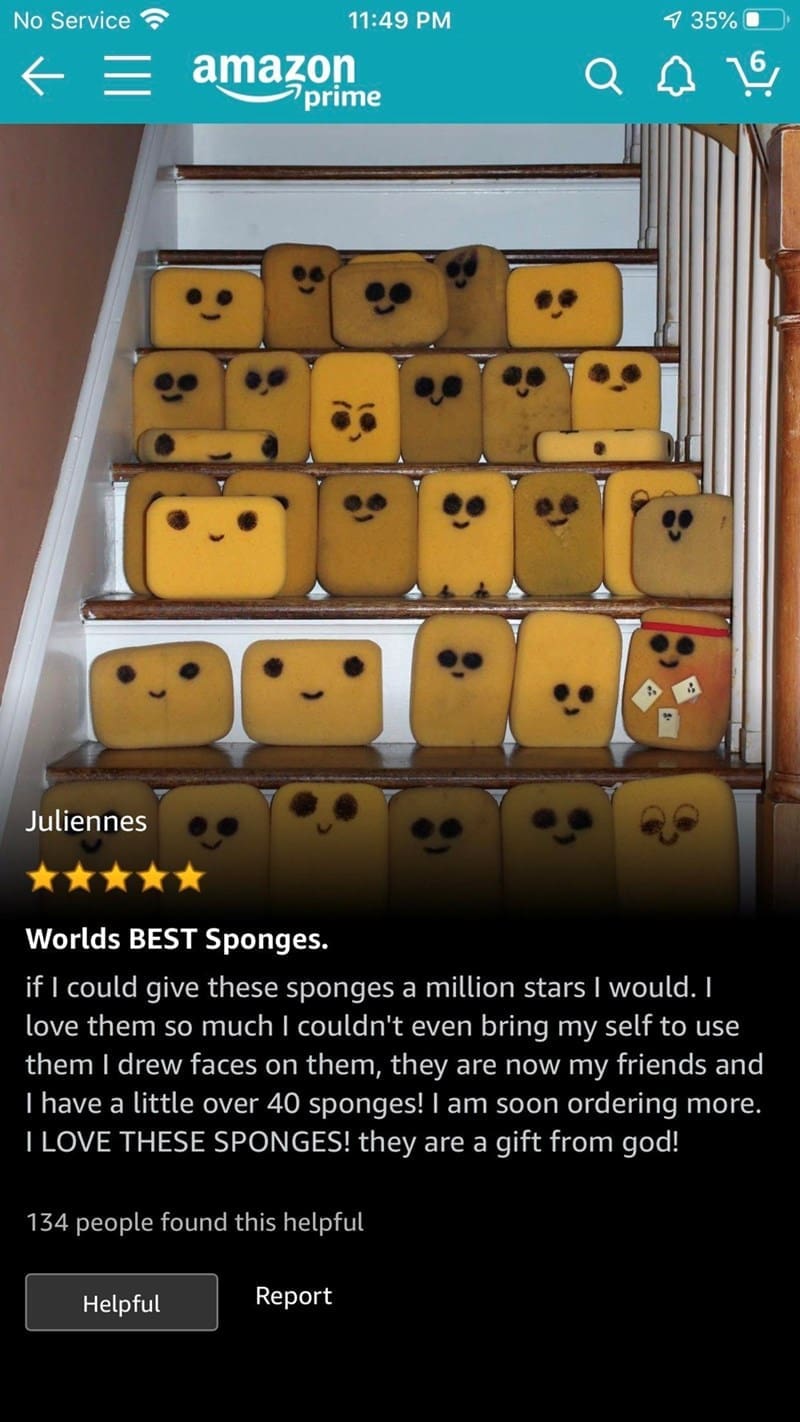This screenshot has height=1422, width=800.
Task: Open the search icon
Action: point(603,78)
